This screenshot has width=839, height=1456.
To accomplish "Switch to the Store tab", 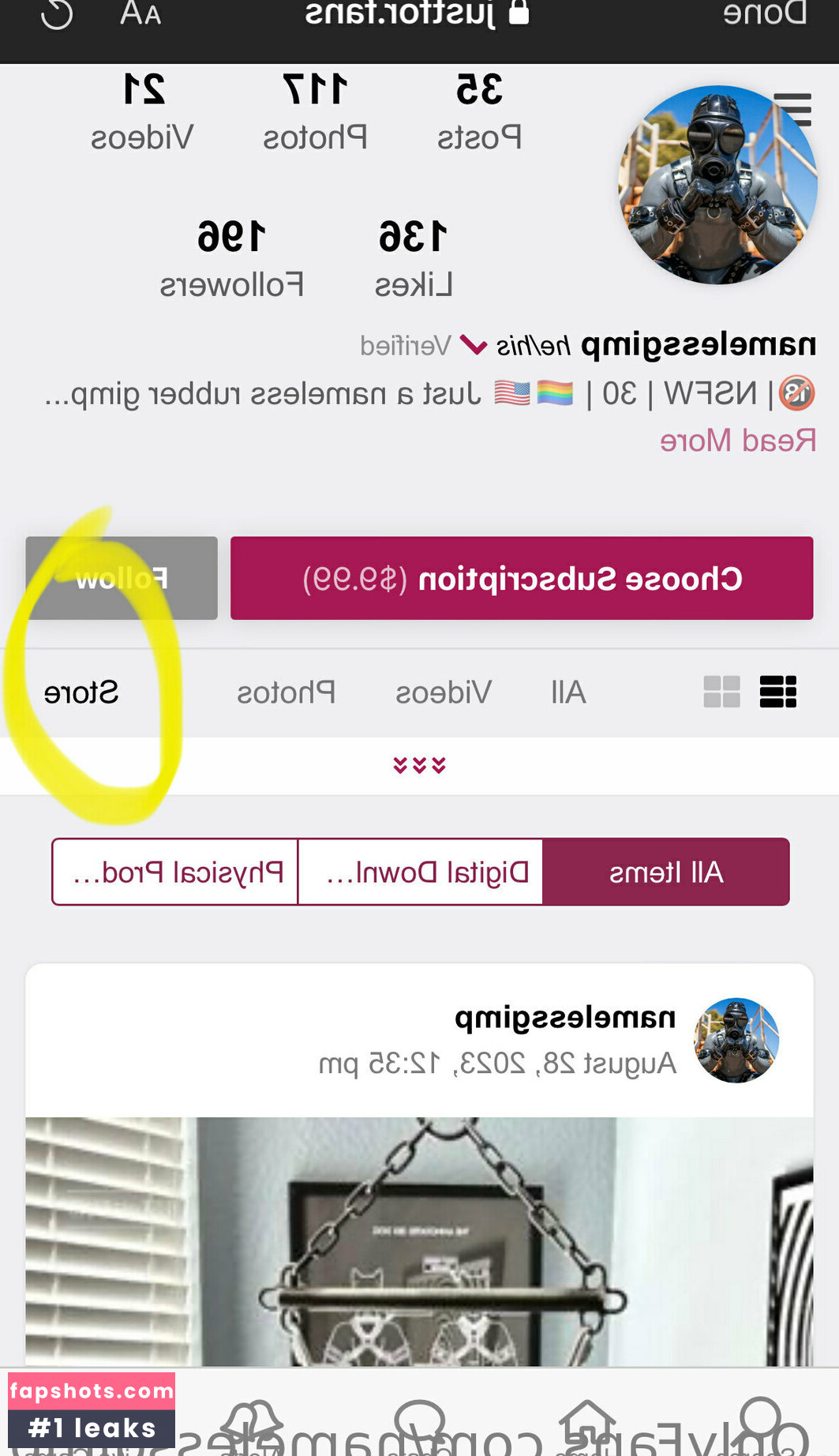I will pyautogui.click(x=81, y=692).
